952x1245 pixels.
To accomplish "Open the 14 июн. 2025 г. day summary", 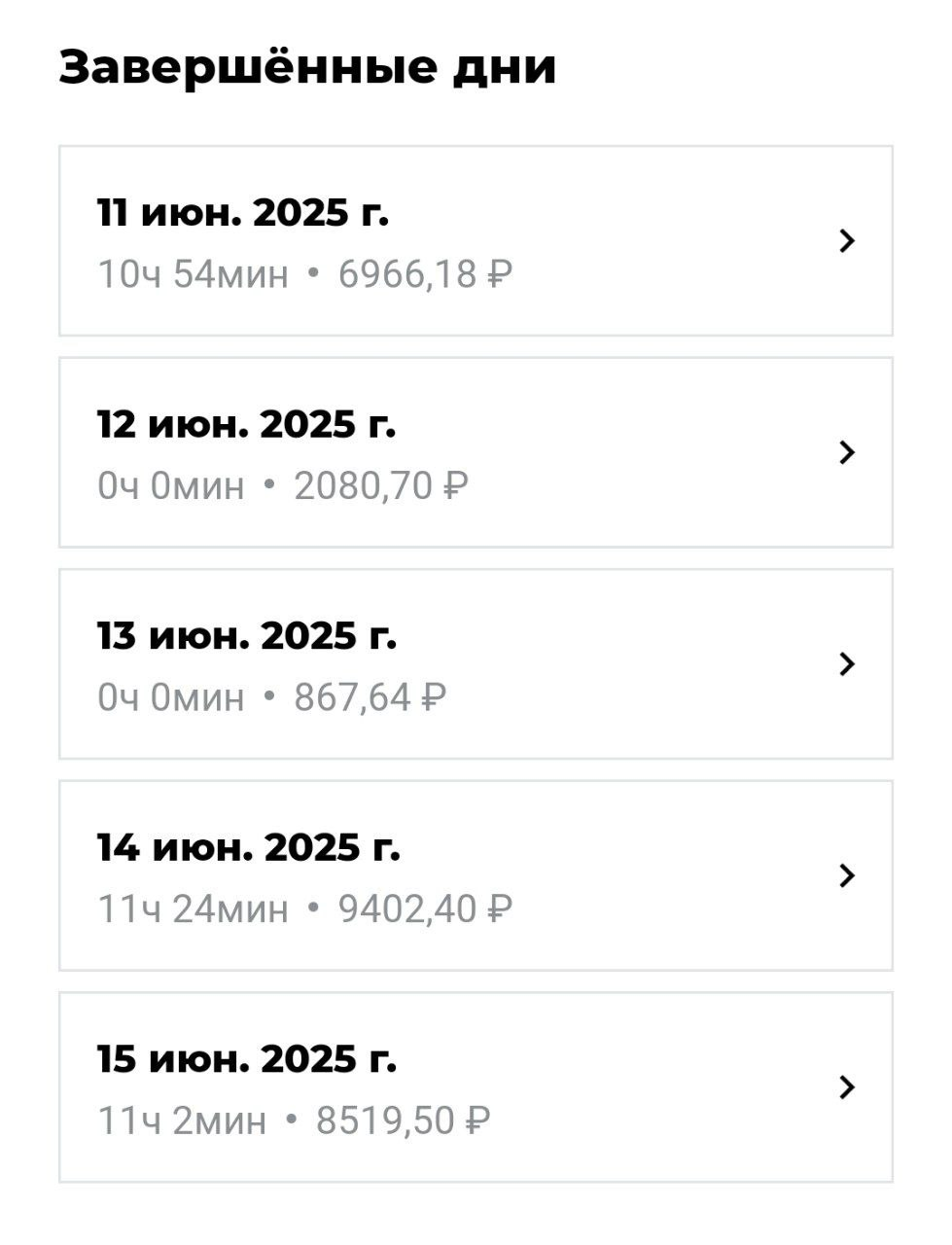I will coord(475,875).
